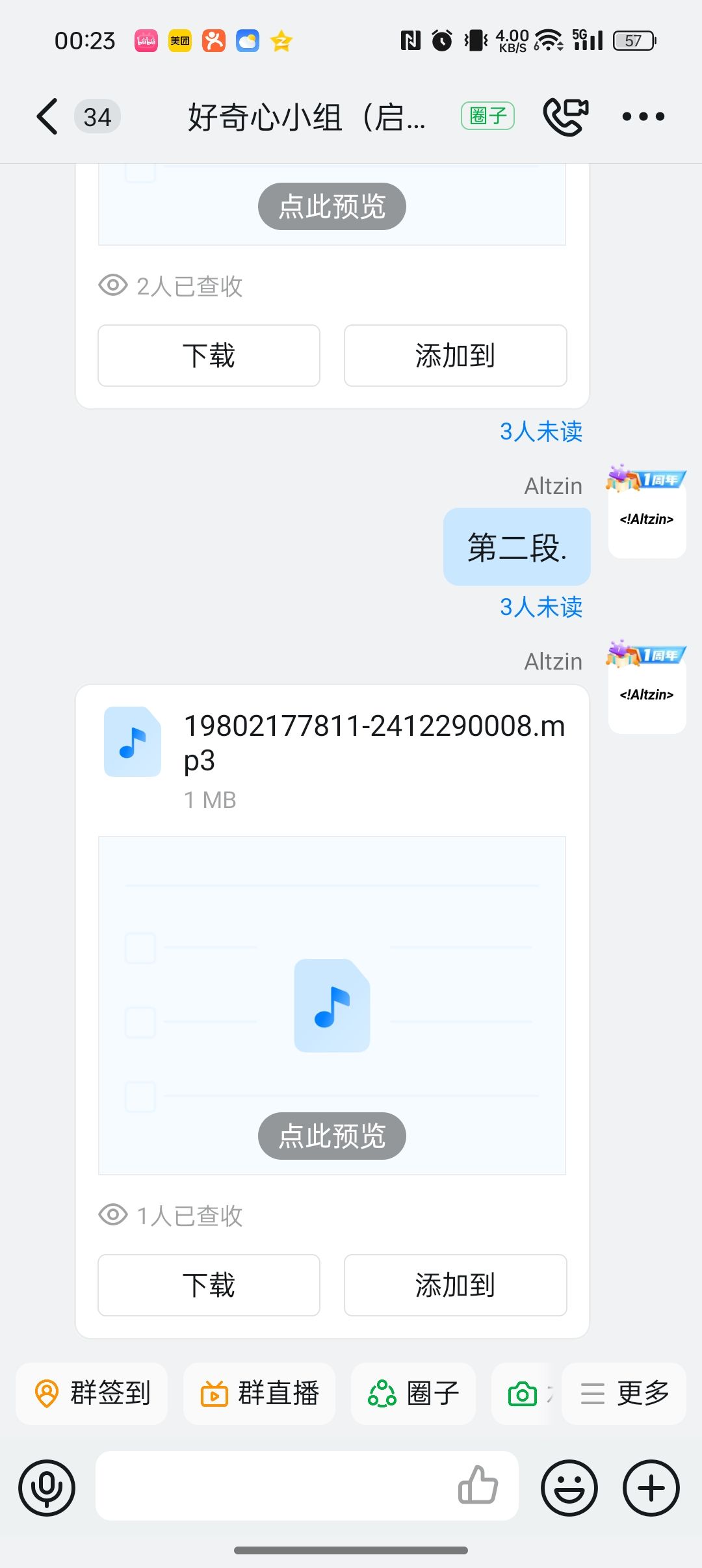
Task: View who hasn't read the 第二段 message
Action: pyautogui.click(x=541, y=607)
